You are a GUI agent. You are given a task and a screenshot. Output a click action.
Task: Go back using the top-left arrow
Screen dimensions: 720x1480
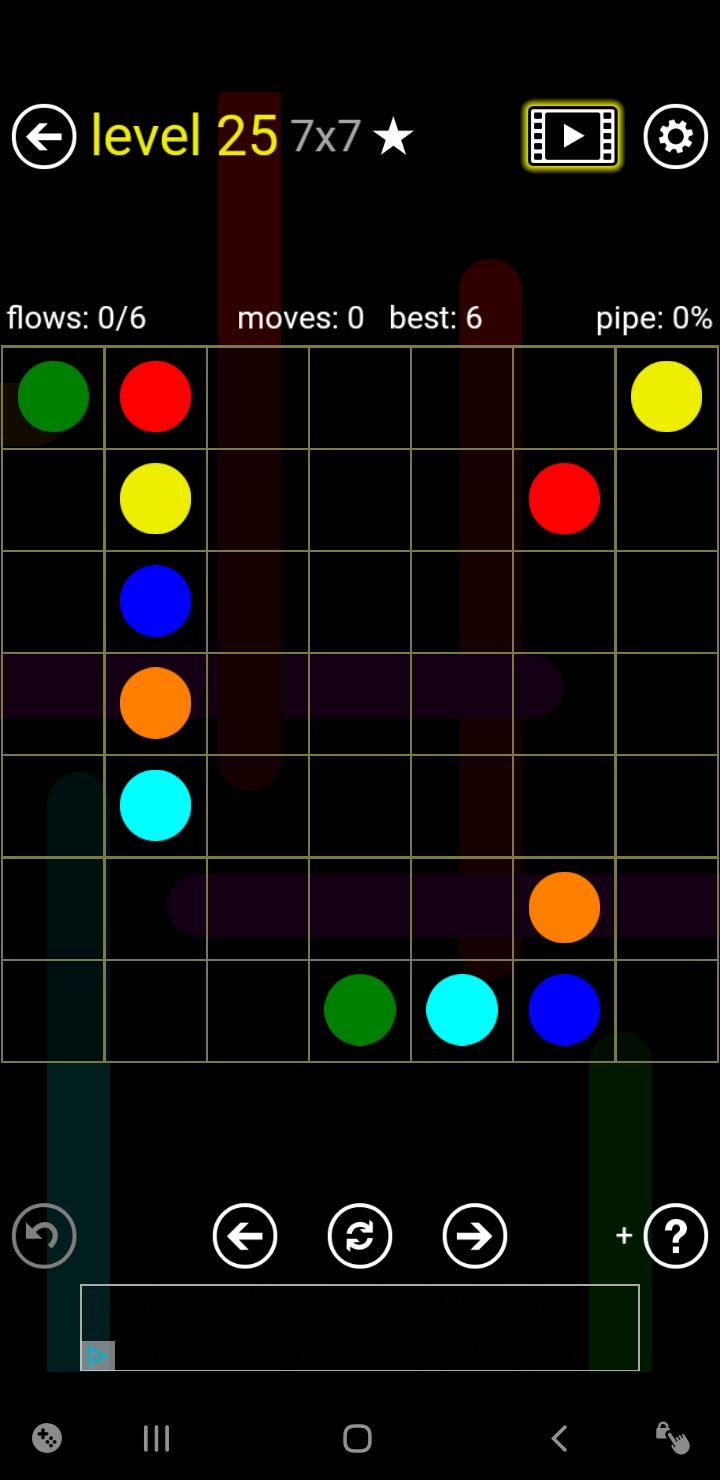pos(44,136)
